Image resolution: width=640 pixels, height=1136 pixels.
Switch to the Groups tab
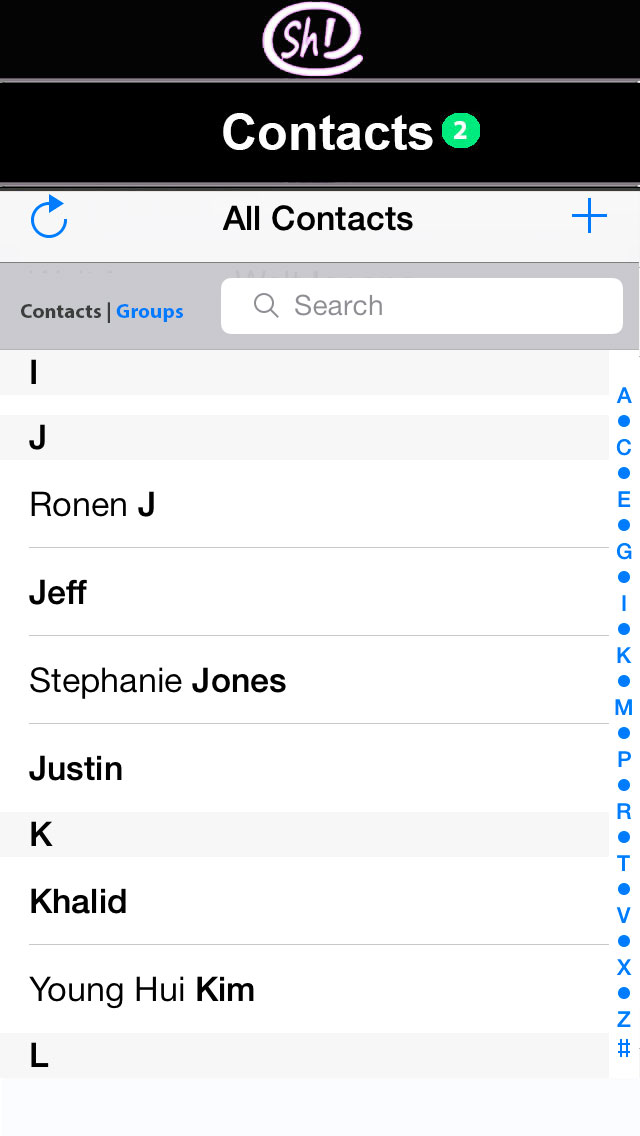click(x=149, y=312)
